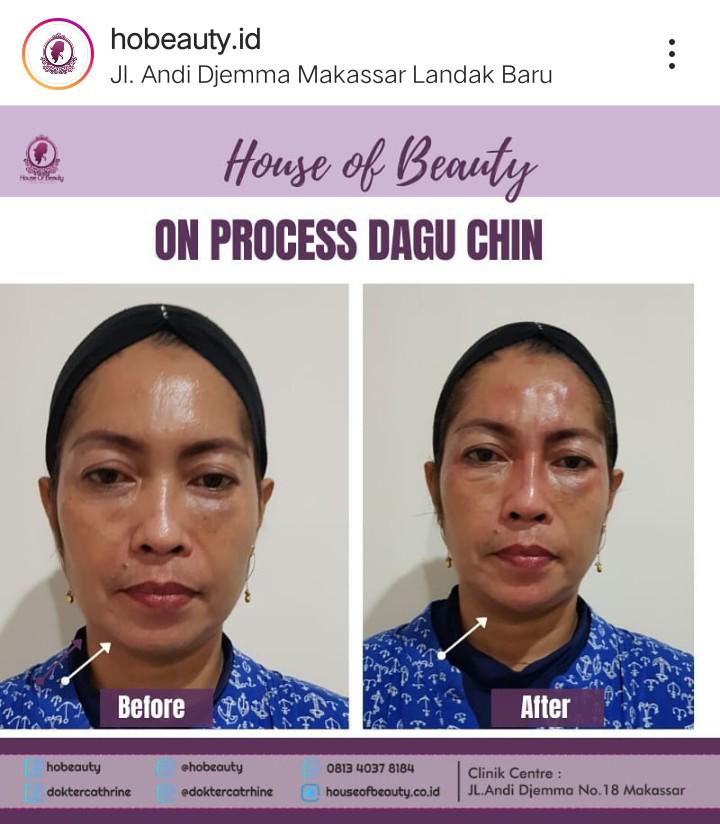Viewport: 720px width, 824px height.
Task: Open the hobeauty.id profile picture
Action: coord(58,54)
